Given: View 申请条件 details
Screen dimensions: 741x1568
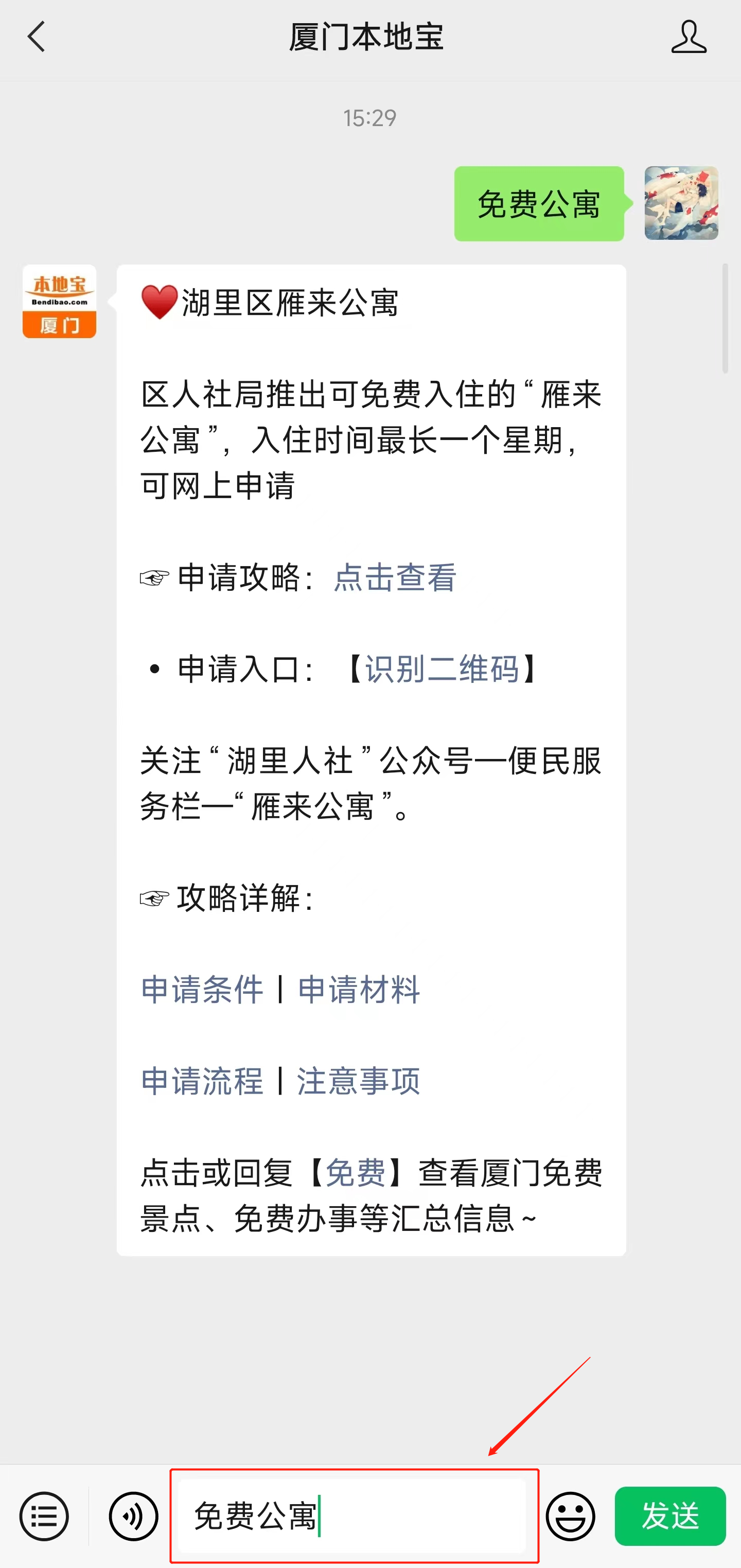Looking at the screenshot, I should coord(202,989).
